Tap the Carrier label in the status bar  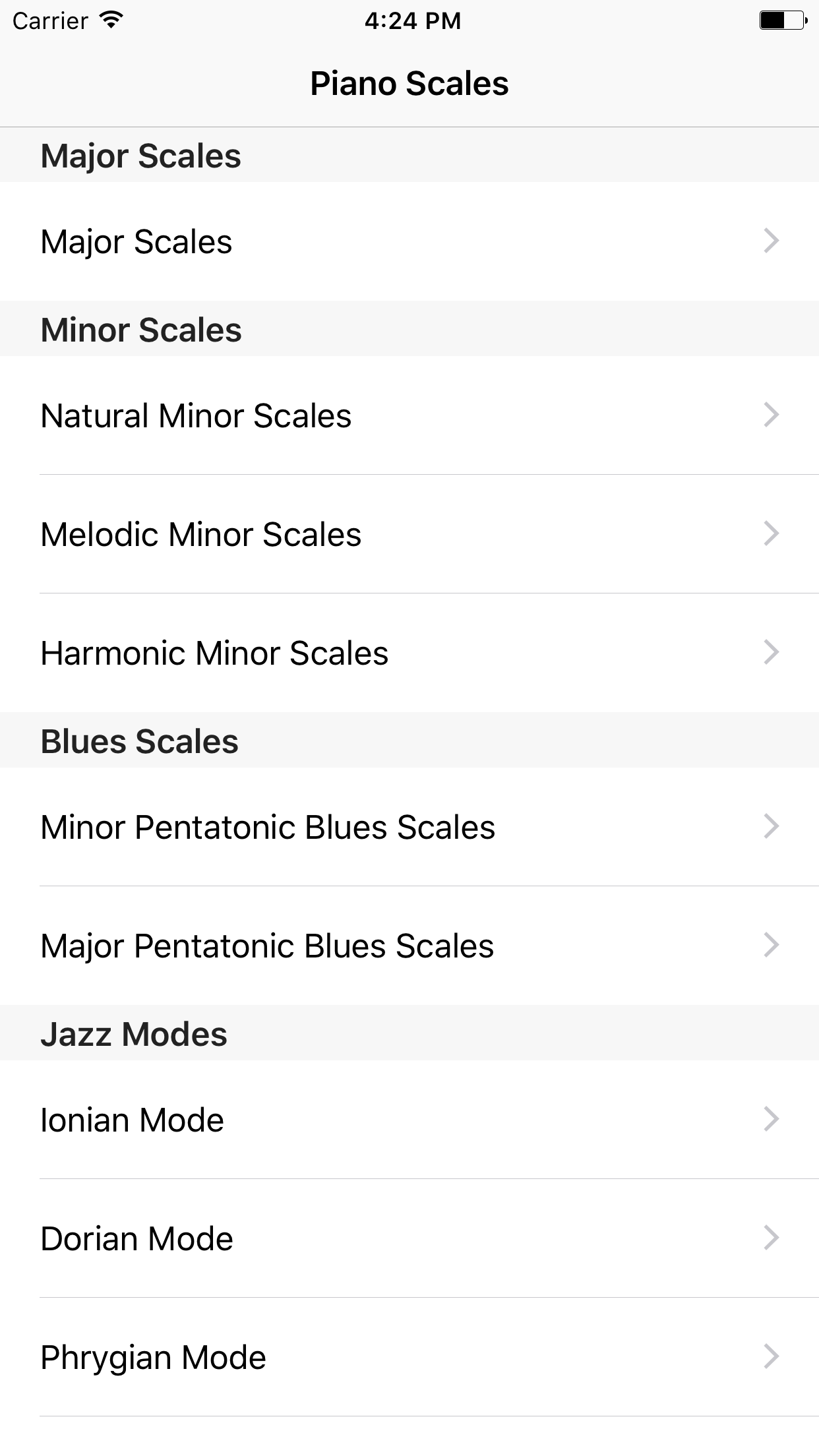[x=49, y=20]
